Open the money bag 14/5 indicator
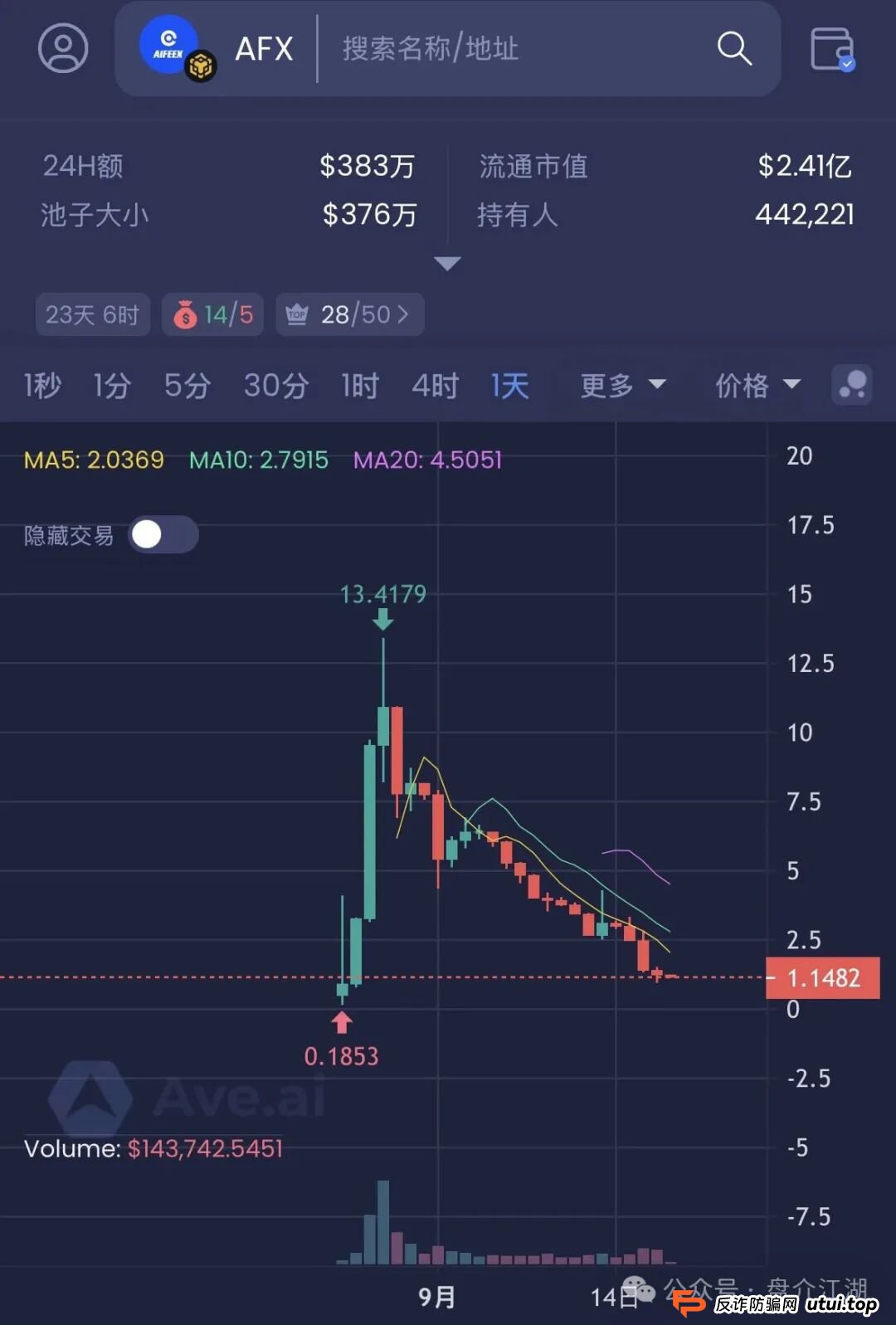The image size is (896, 1325). click(212, 314)
